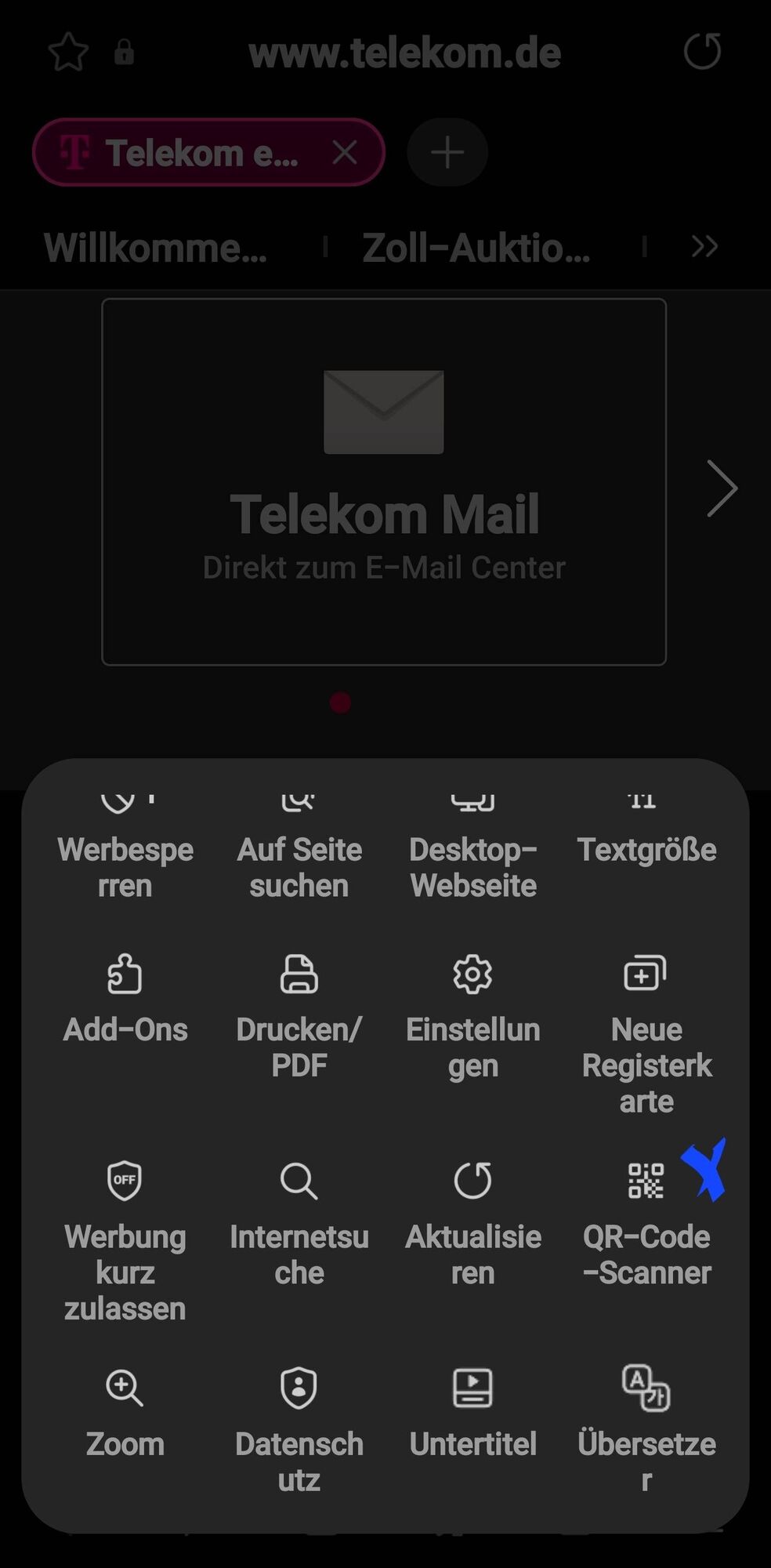Launch the QR-Code-Scanner
The image size is (771, 1568).
(x=646, y=1223)
